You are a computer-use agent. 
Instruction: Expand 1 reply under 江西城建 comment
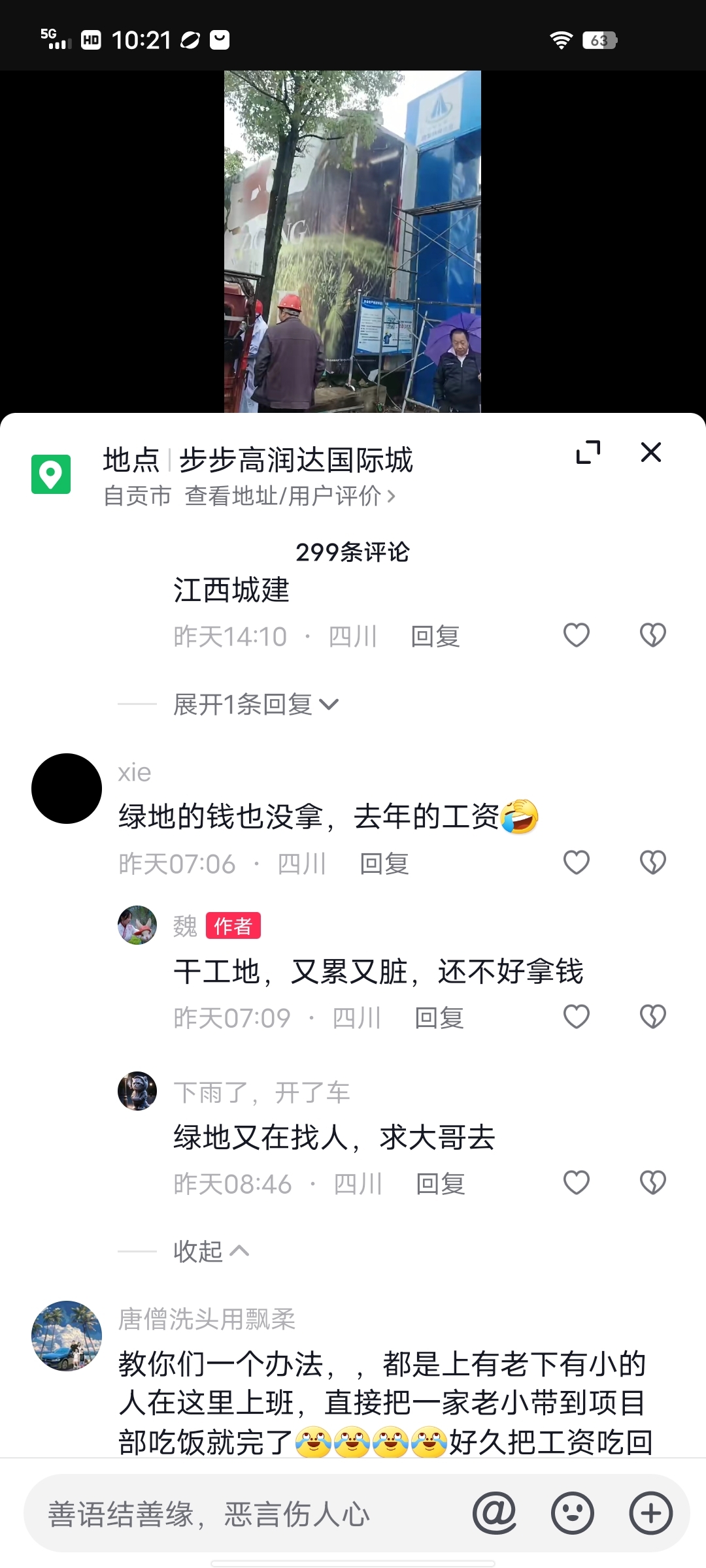coord(256,704)
